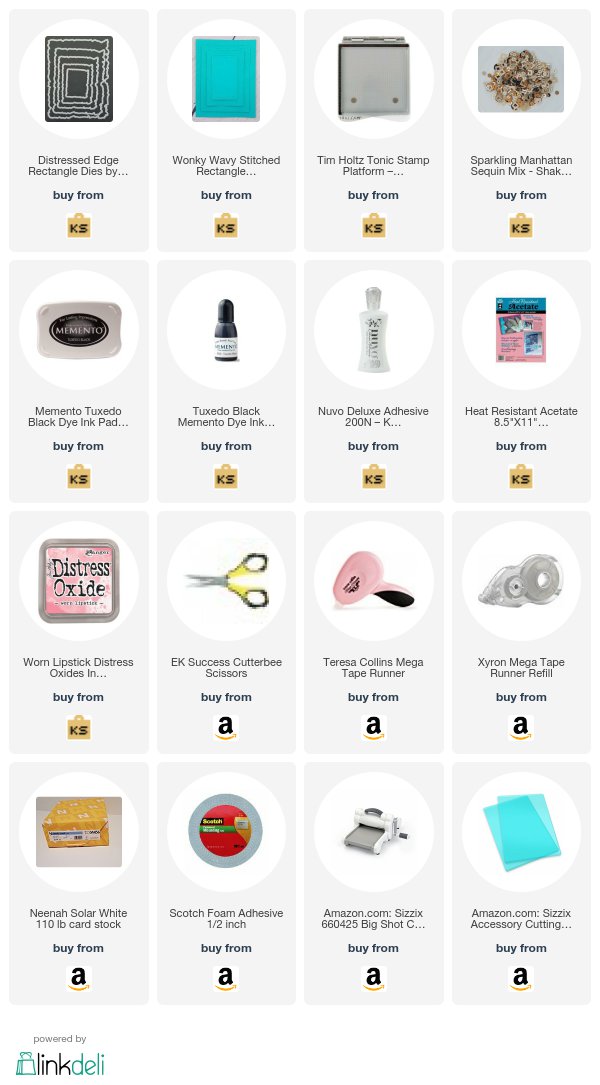Open the Teresa Collins Mega Tape Runner card

[x=374, y=632]
